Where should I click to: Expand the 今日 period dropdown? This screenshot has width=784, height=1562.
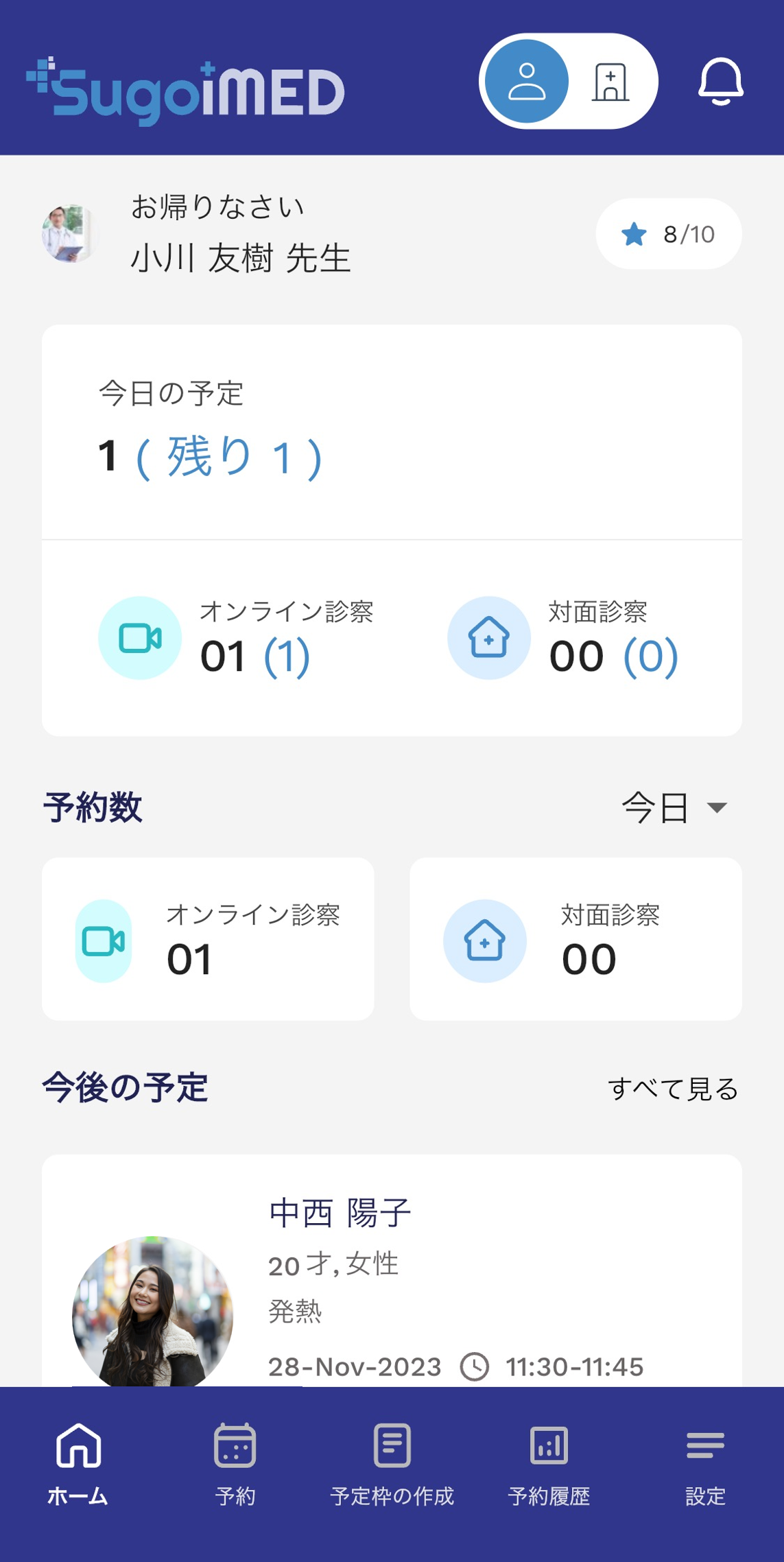tap(675, 807)
